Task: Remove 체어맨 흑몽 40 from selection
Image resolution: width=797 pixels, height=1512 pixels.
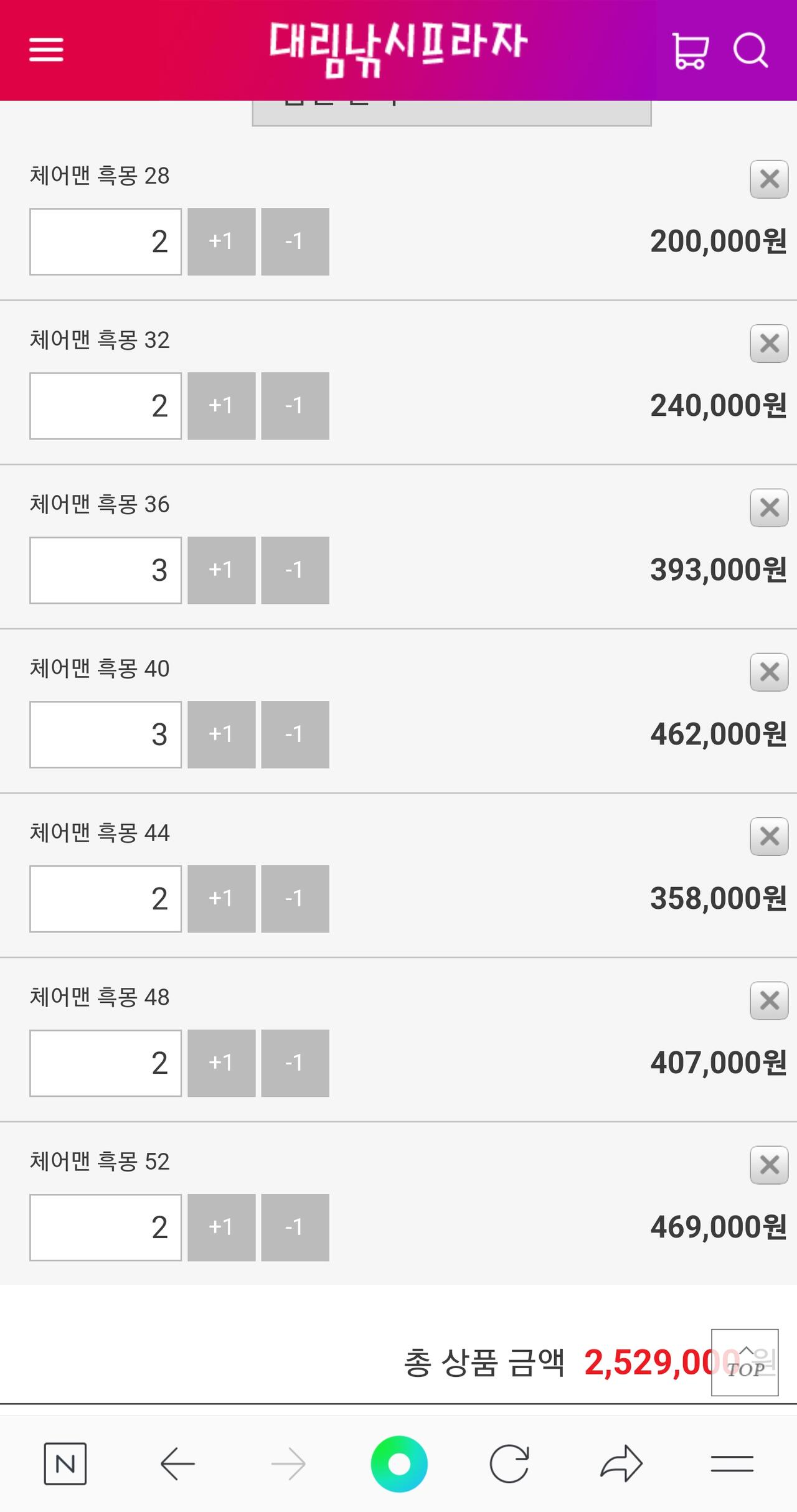Action: coord(769,672)
